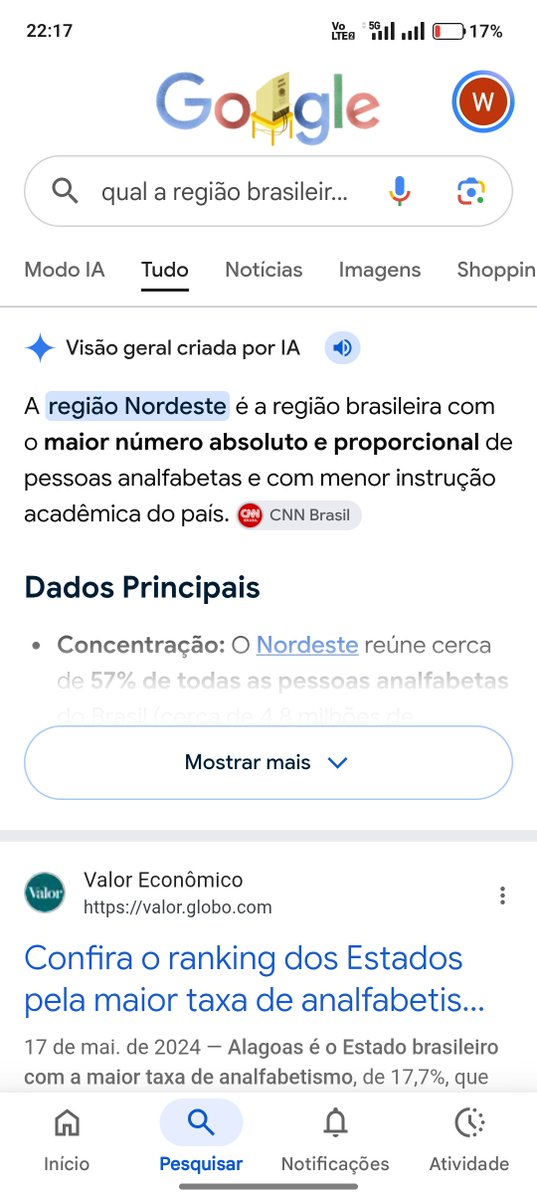The height and width of the screenshot is (1200, 537).
Task: Open more options for Valor Econômico result
Action: (x=503, y=895)
